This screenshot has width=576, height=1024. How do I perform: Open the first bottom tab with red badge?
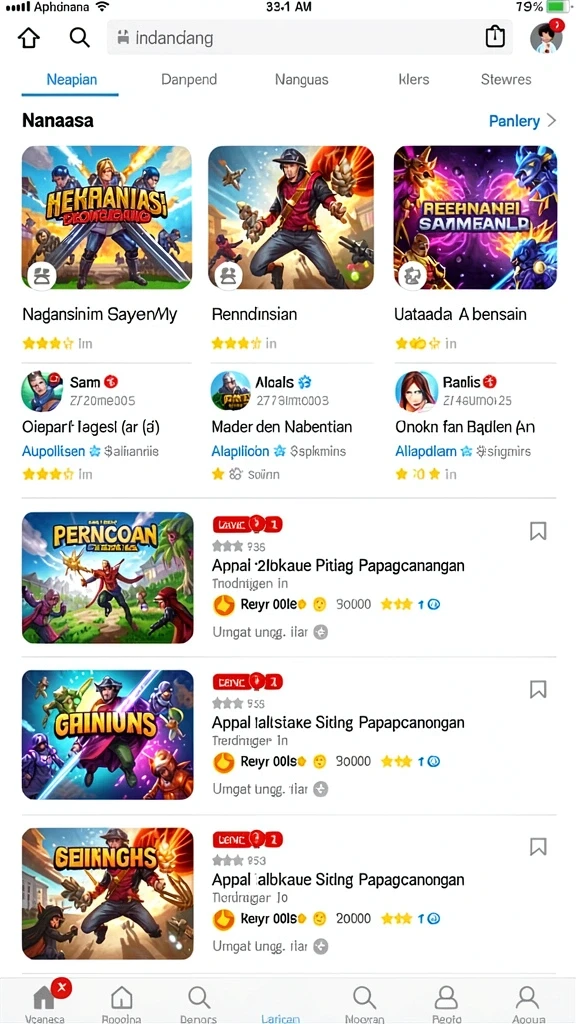(44, 1003)
